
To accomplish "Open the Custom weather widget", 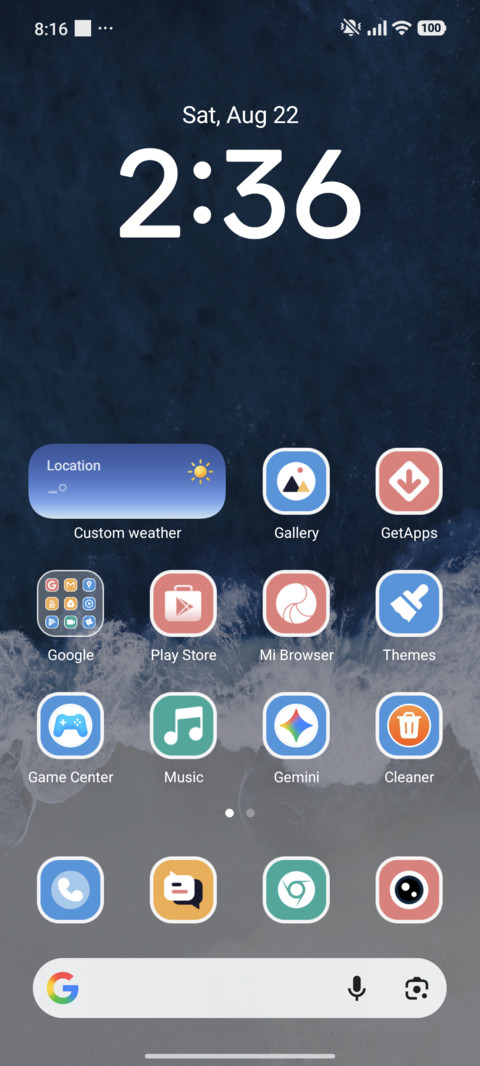I will 127,481.
